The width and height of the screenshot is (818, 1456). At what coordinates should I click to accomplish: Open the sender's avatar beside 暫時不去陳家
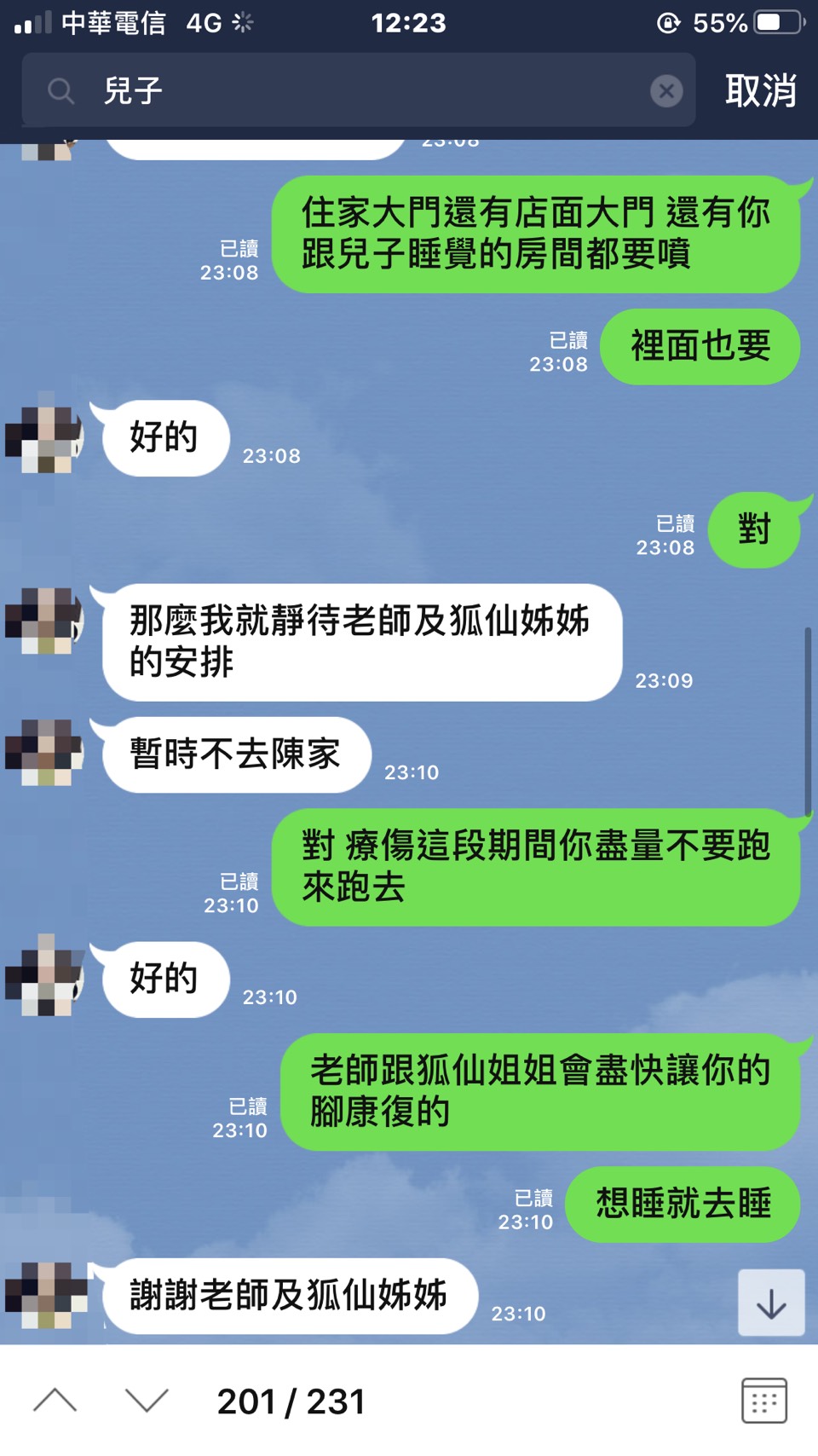coord(44,753)
